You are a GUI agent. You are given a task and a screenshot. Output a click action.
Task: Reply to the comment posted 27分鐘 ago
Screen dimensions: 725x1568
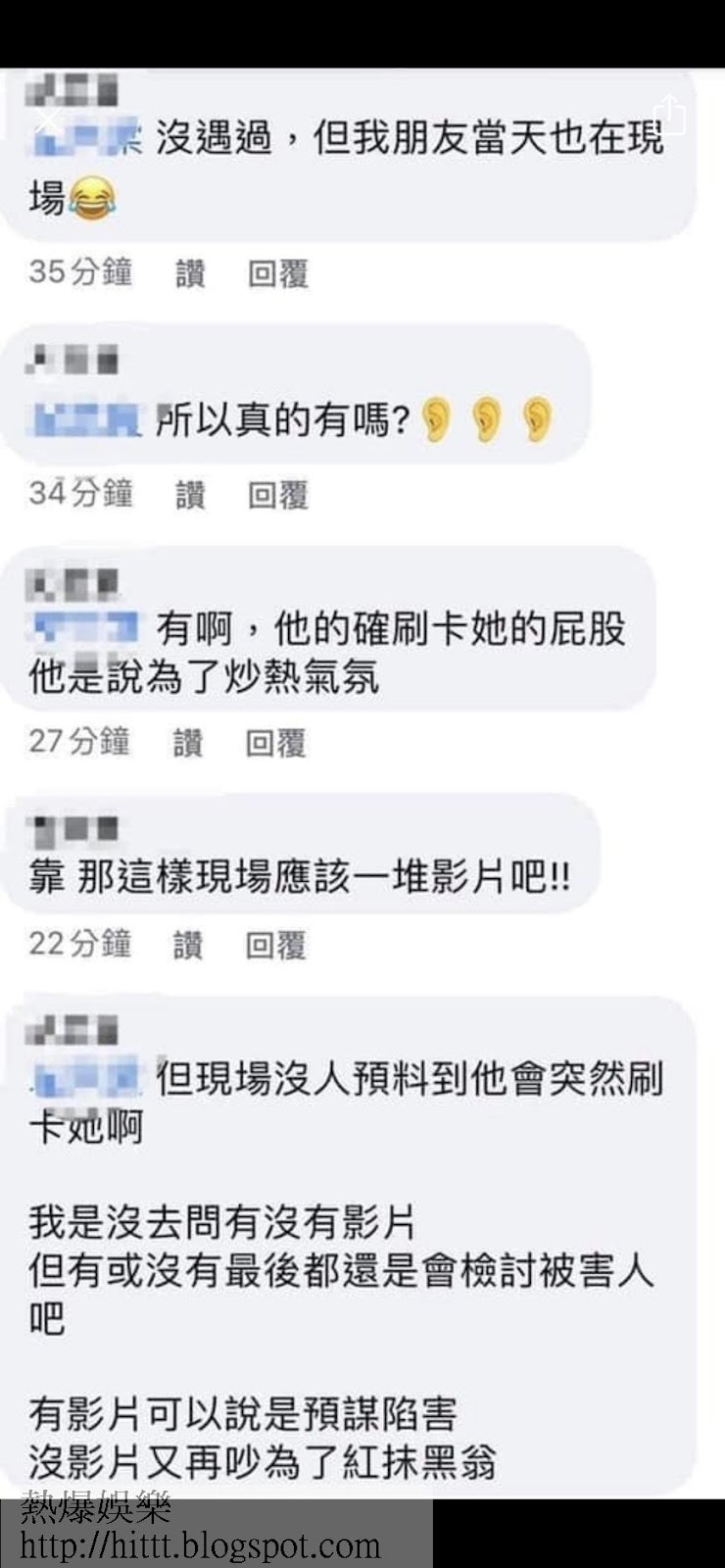tap(276, 743)
